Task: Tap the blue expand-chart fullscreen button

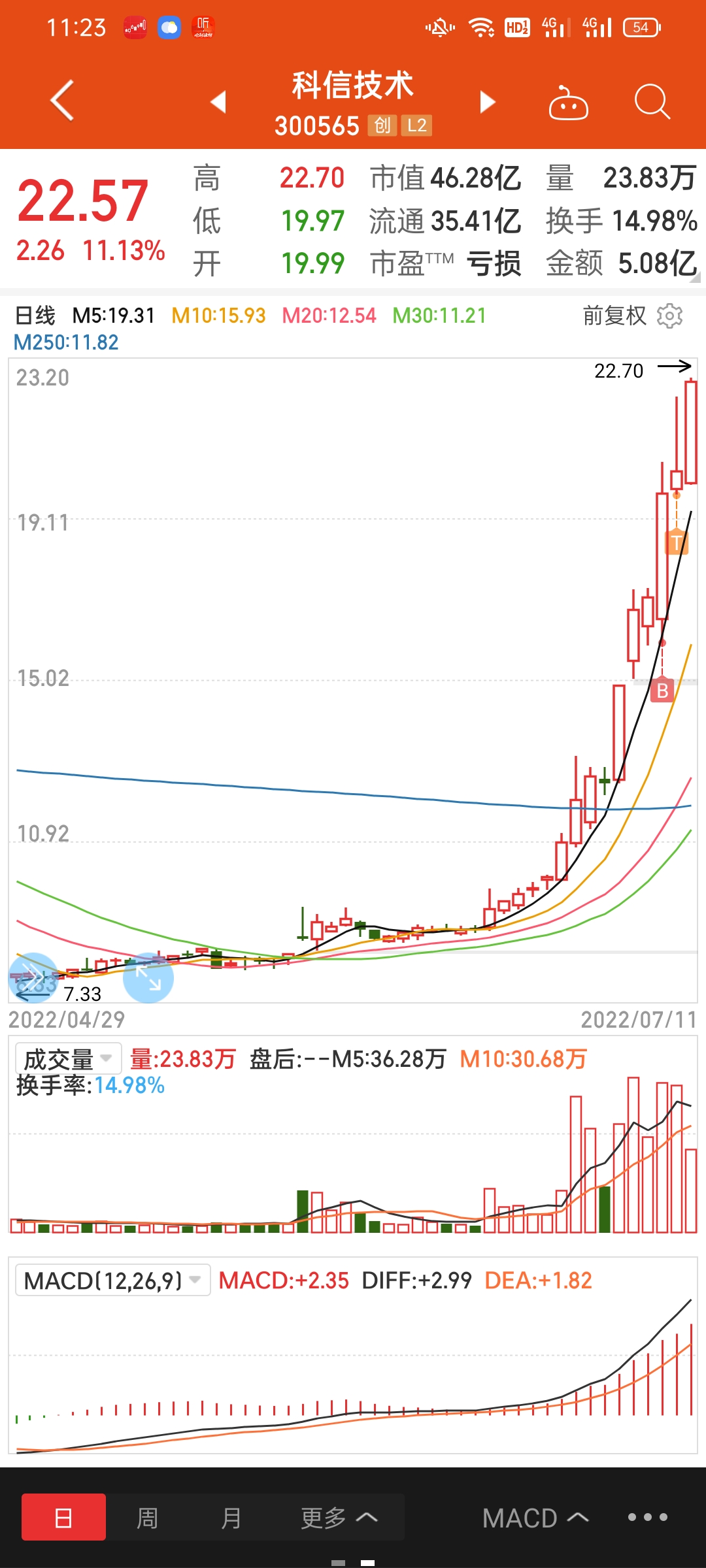Action: pyautogui.click(x=148, y=978)
